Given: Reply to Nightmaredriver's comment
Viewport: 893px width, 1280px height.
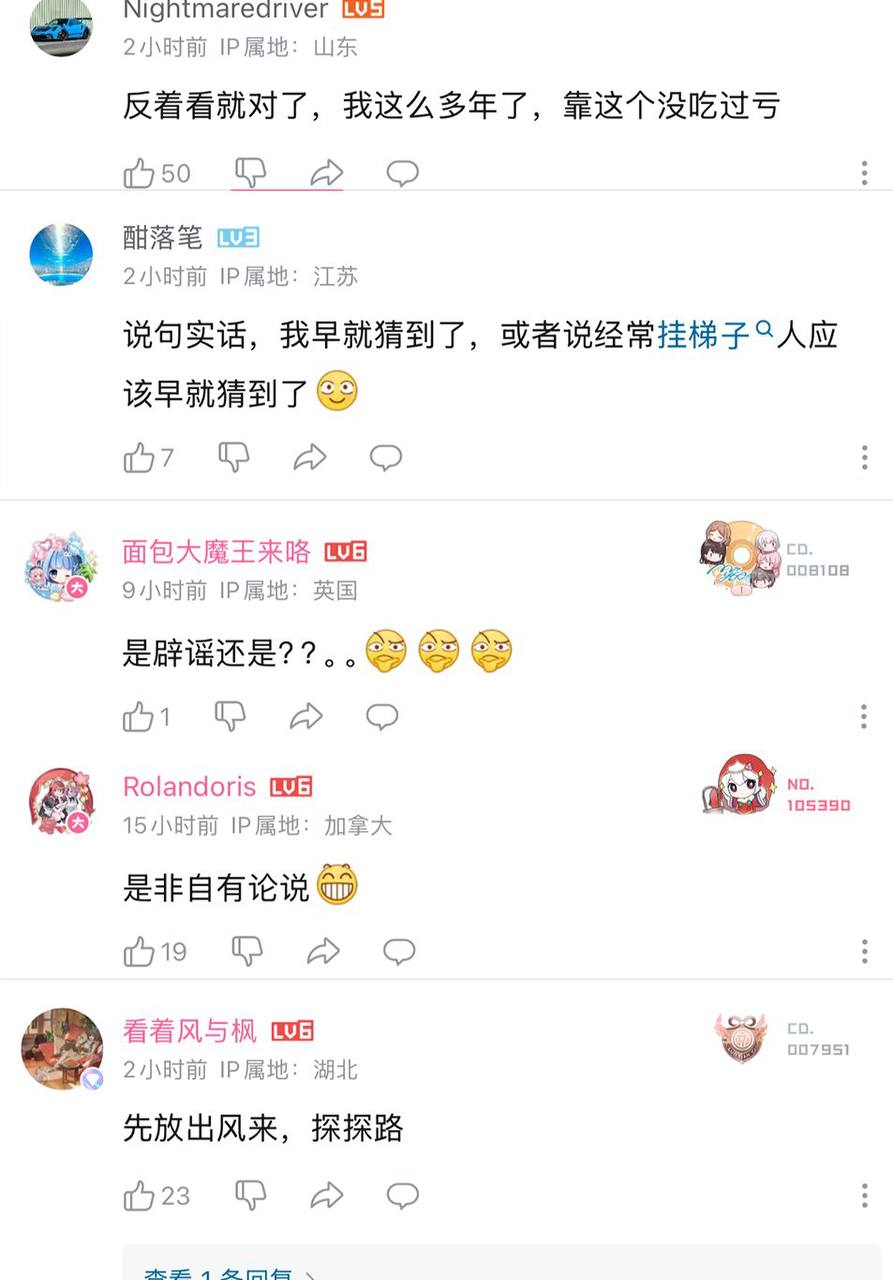Looking at the screenshot, I should pos(402,173).
